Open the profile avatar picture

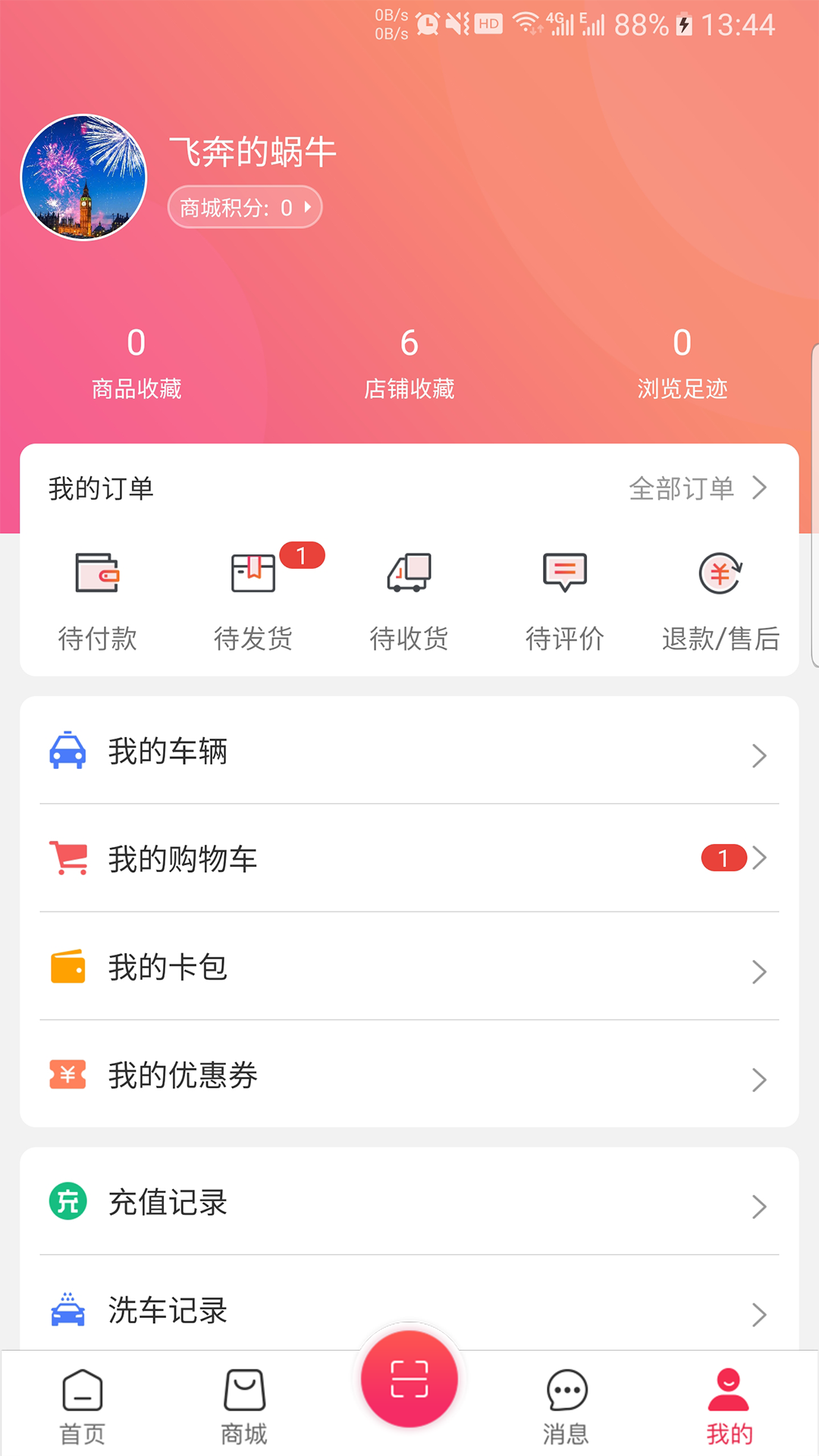83,177
